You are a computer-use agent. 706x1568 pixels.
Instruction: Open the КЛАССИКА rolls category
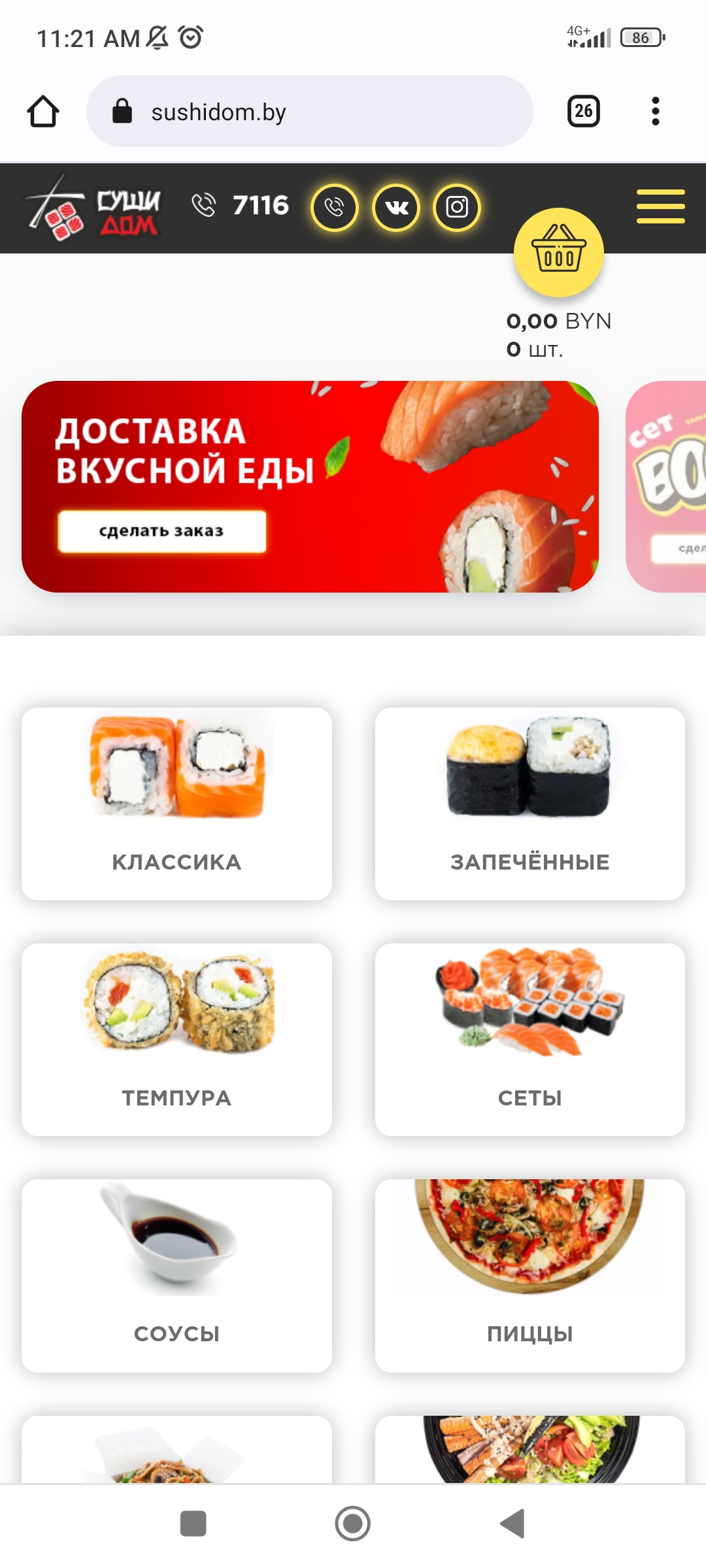pos(176,804)
